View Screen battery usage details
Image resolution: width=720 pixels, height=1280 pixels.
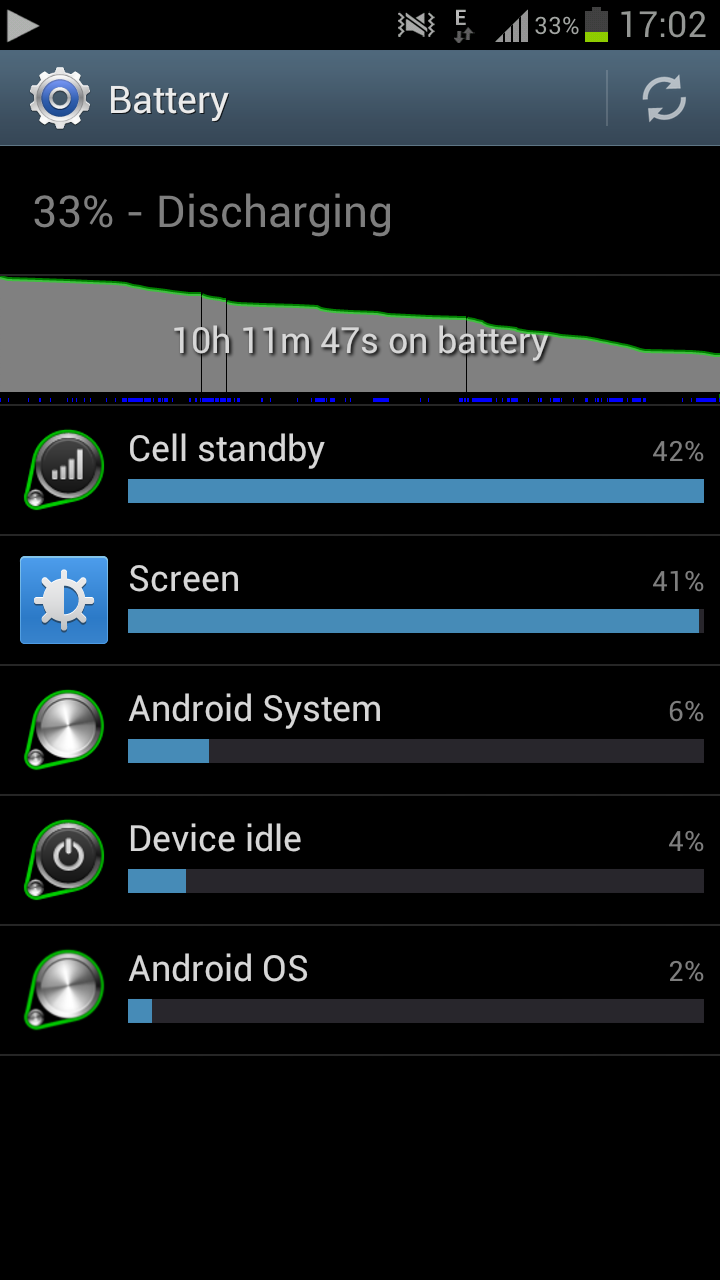360,600
